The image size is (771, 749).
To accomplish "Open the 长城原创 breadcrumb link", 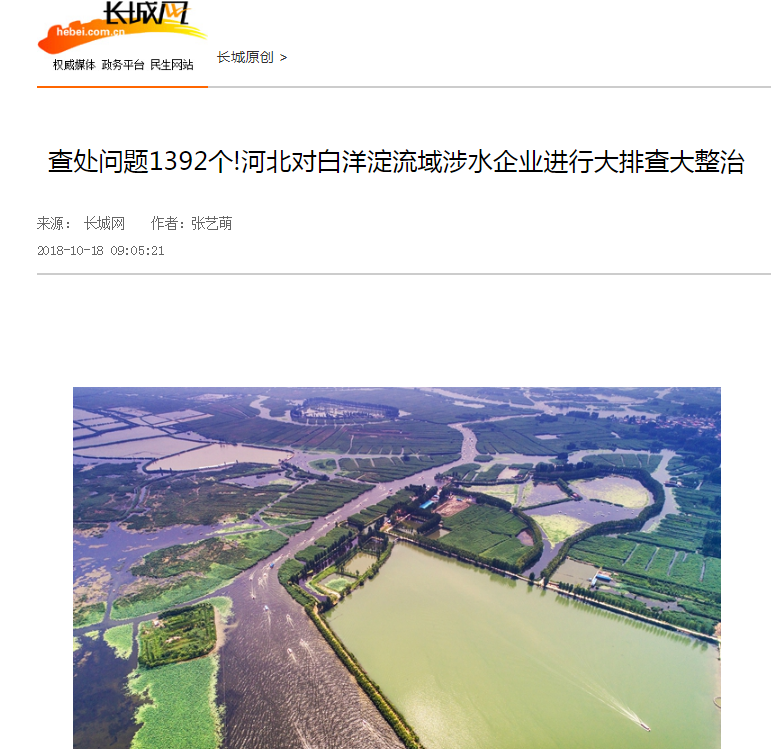I will 245,58.
